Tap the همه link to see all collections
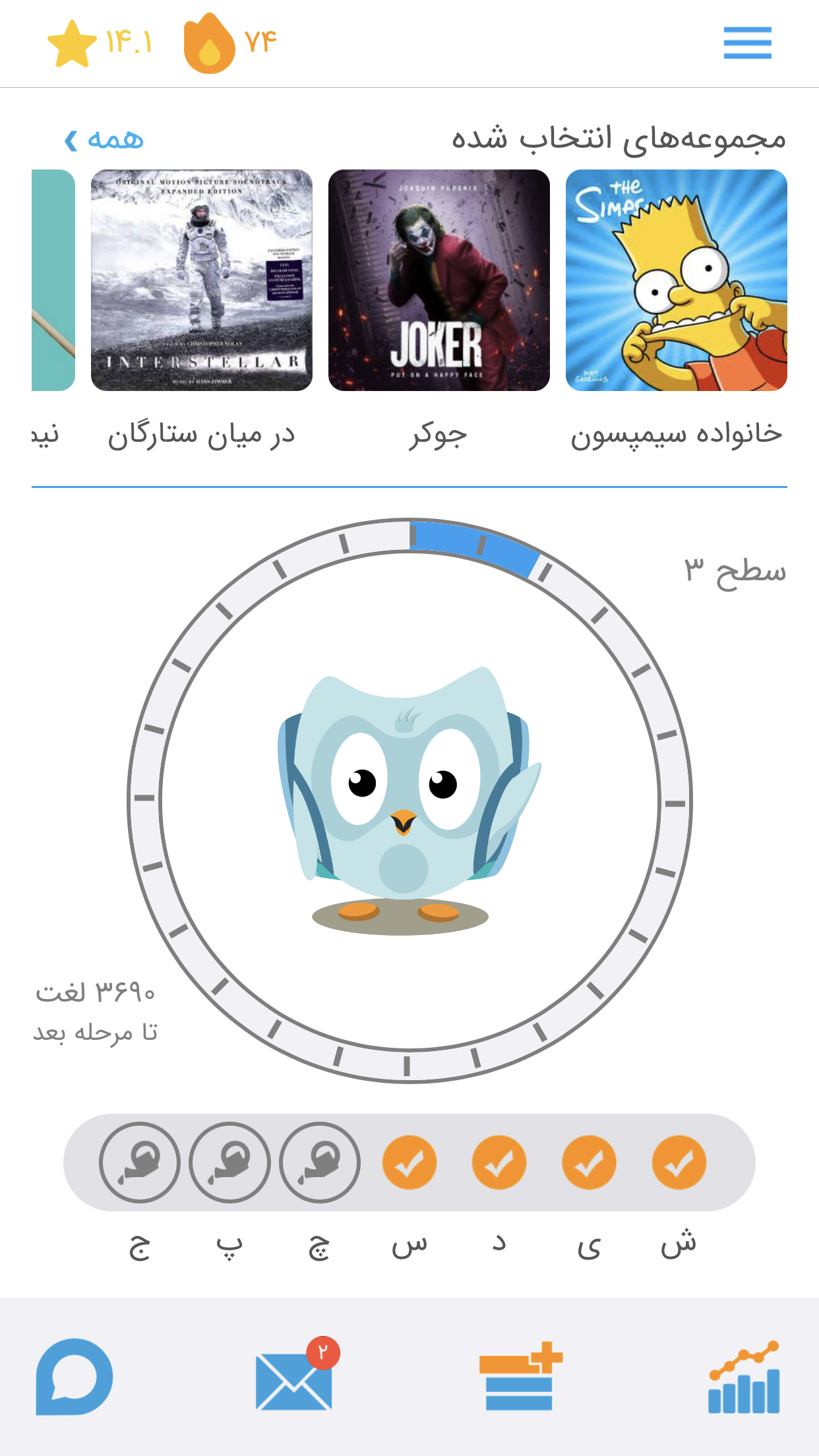 [105, 139]
